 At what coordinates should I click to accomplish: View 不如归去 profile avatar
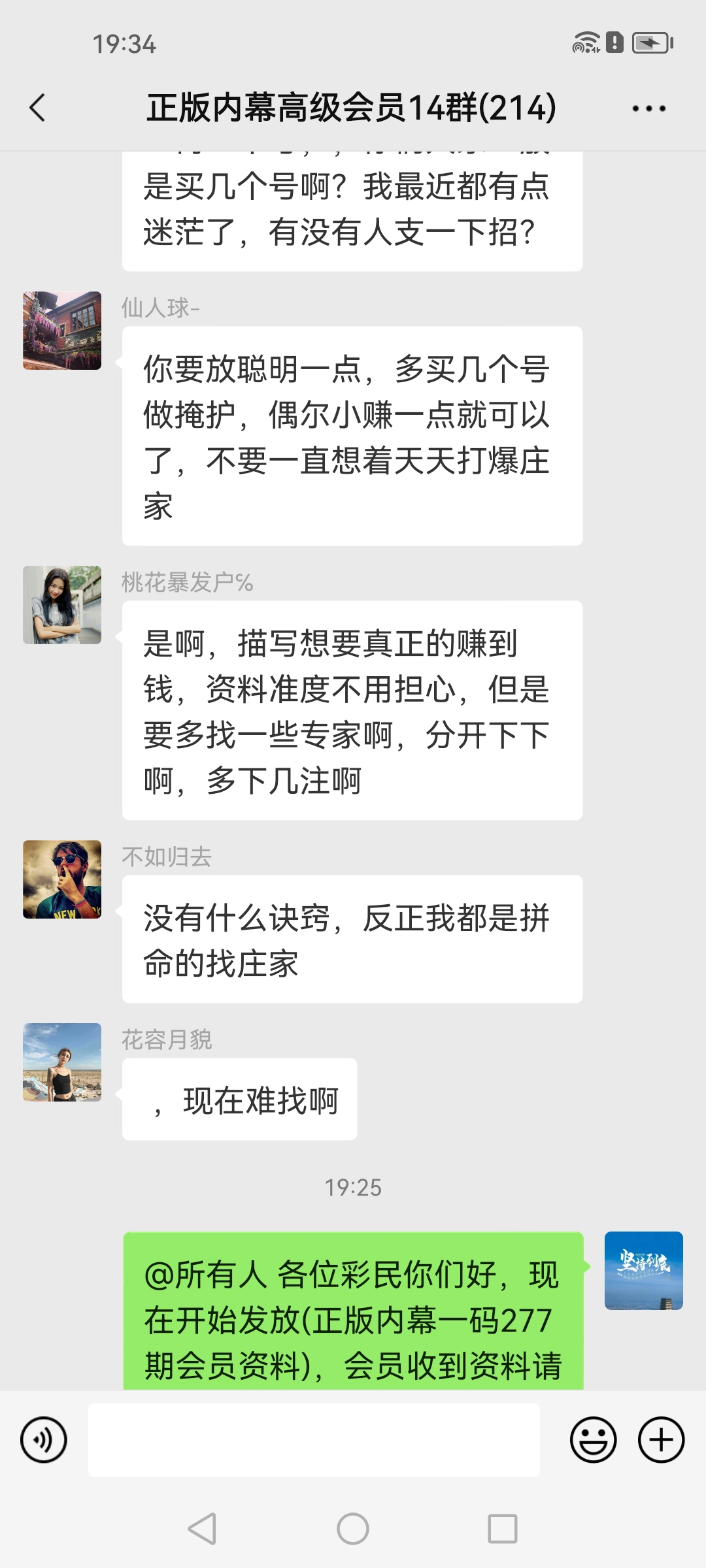[x=62, y=879]
